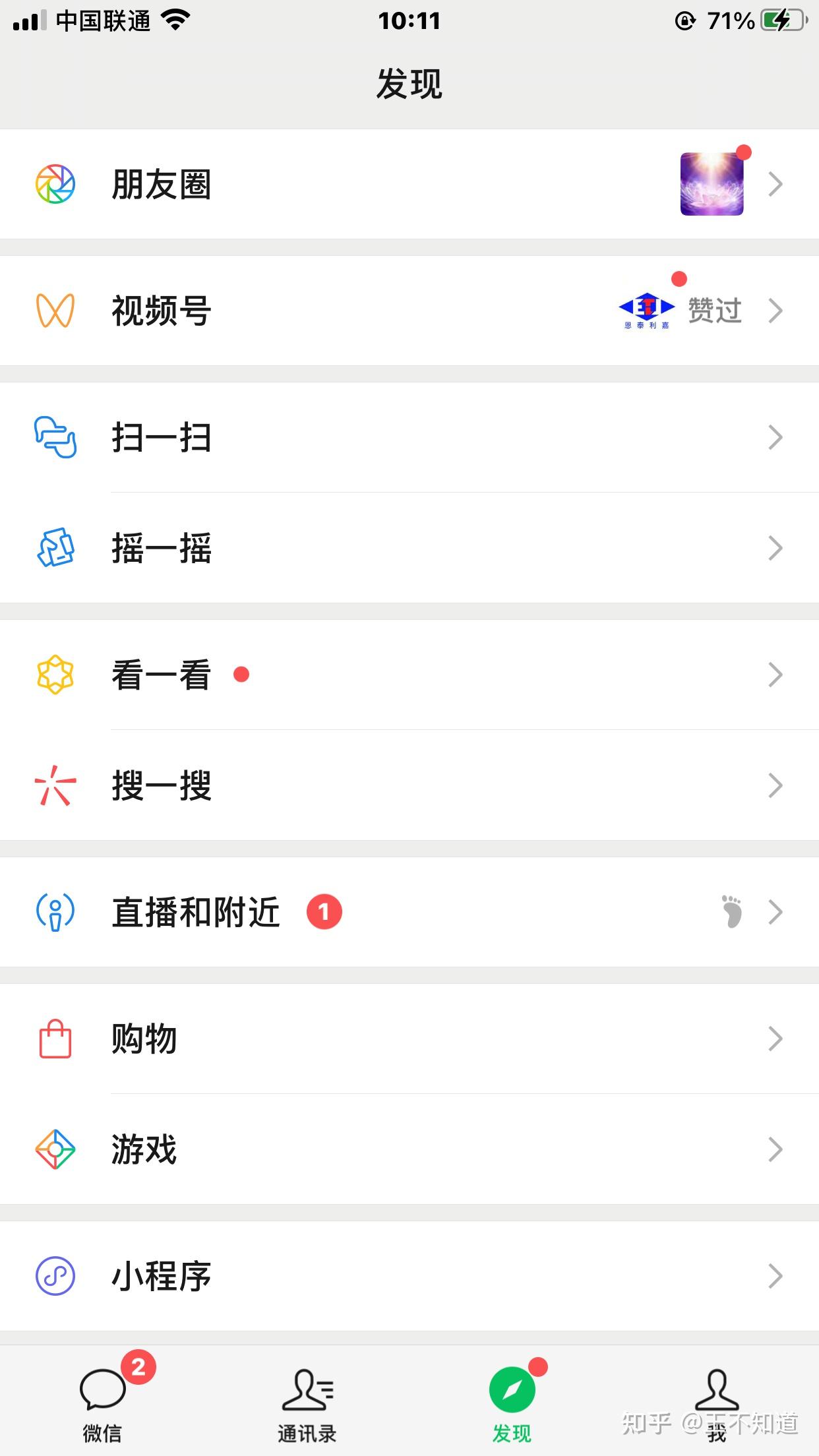Viewport: 819px width, 1456px height.
Task: Open 摇一摇 Shake feature
Action: [x=162, y=548]
